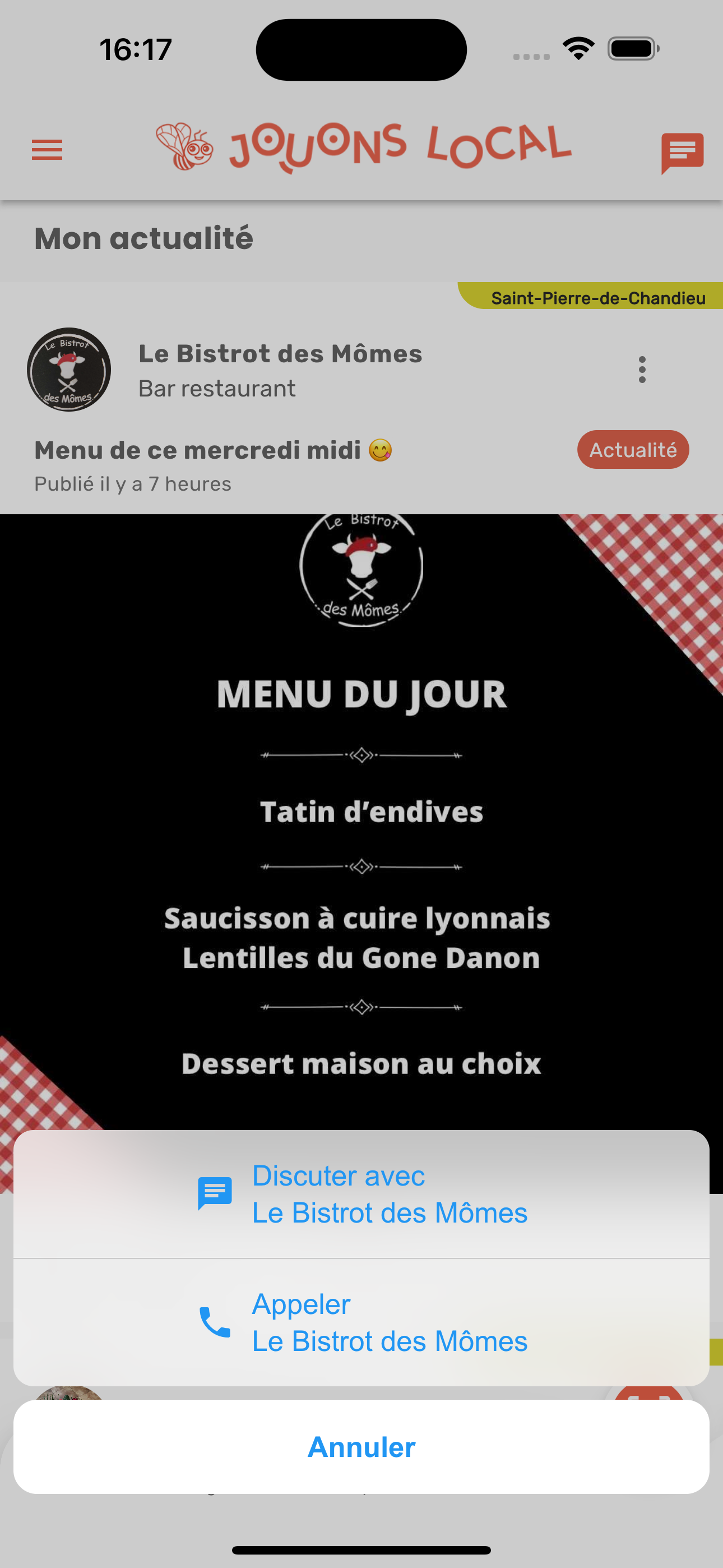This screenshot has height=1568, width=723.
Task: Tap the Actualité tag
Action: click(x=632, y=450)
